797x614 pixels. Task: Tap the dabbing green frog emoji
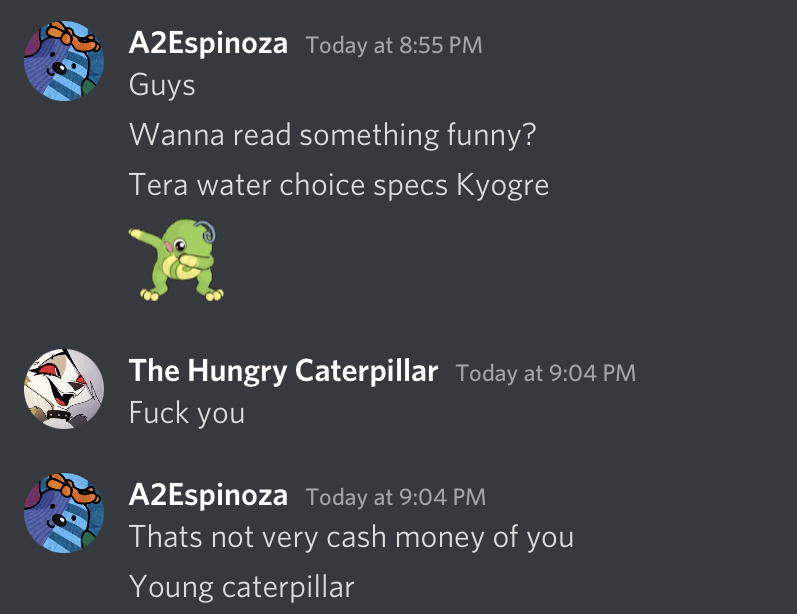pyautogui.click(x=176, y=263)
